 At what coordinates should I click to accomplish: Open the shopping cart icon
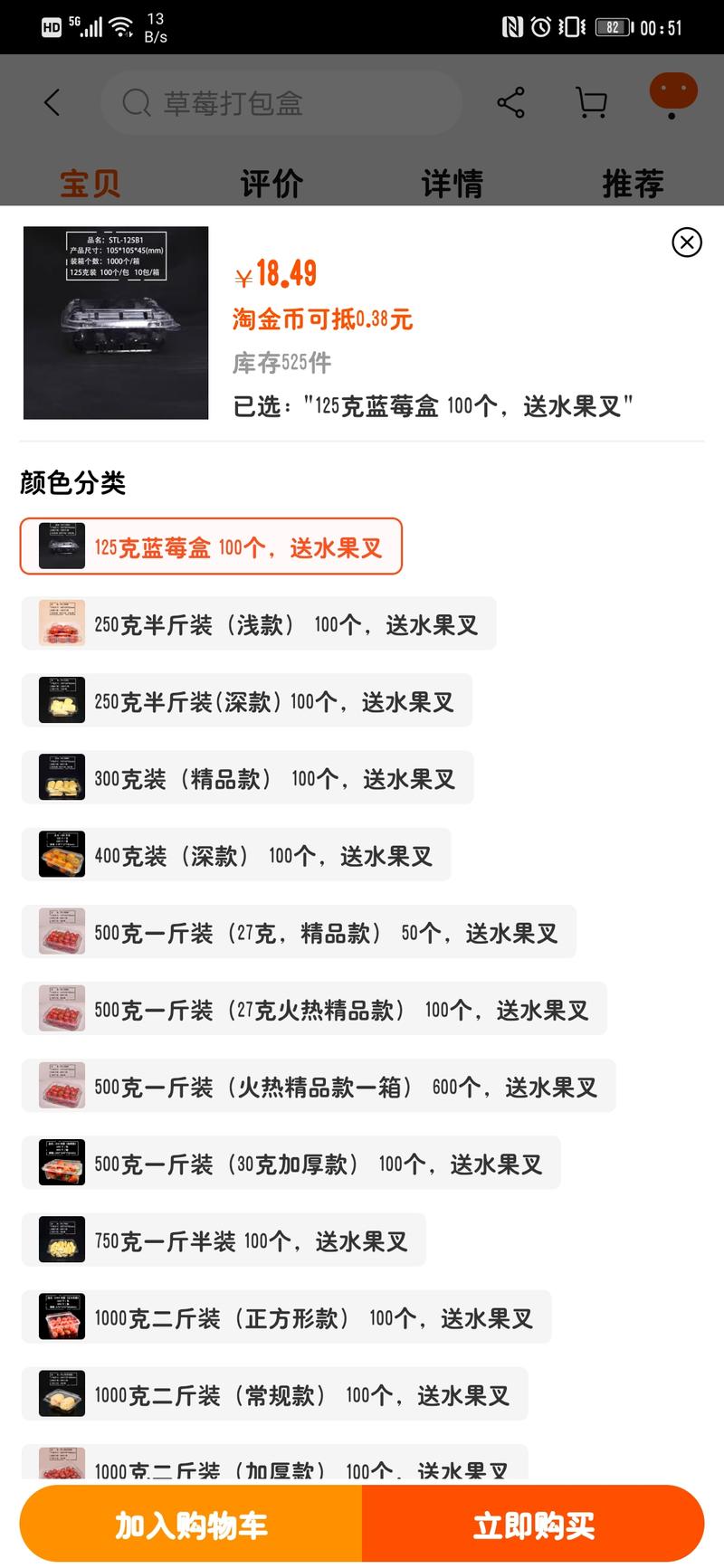click(591, 102)
